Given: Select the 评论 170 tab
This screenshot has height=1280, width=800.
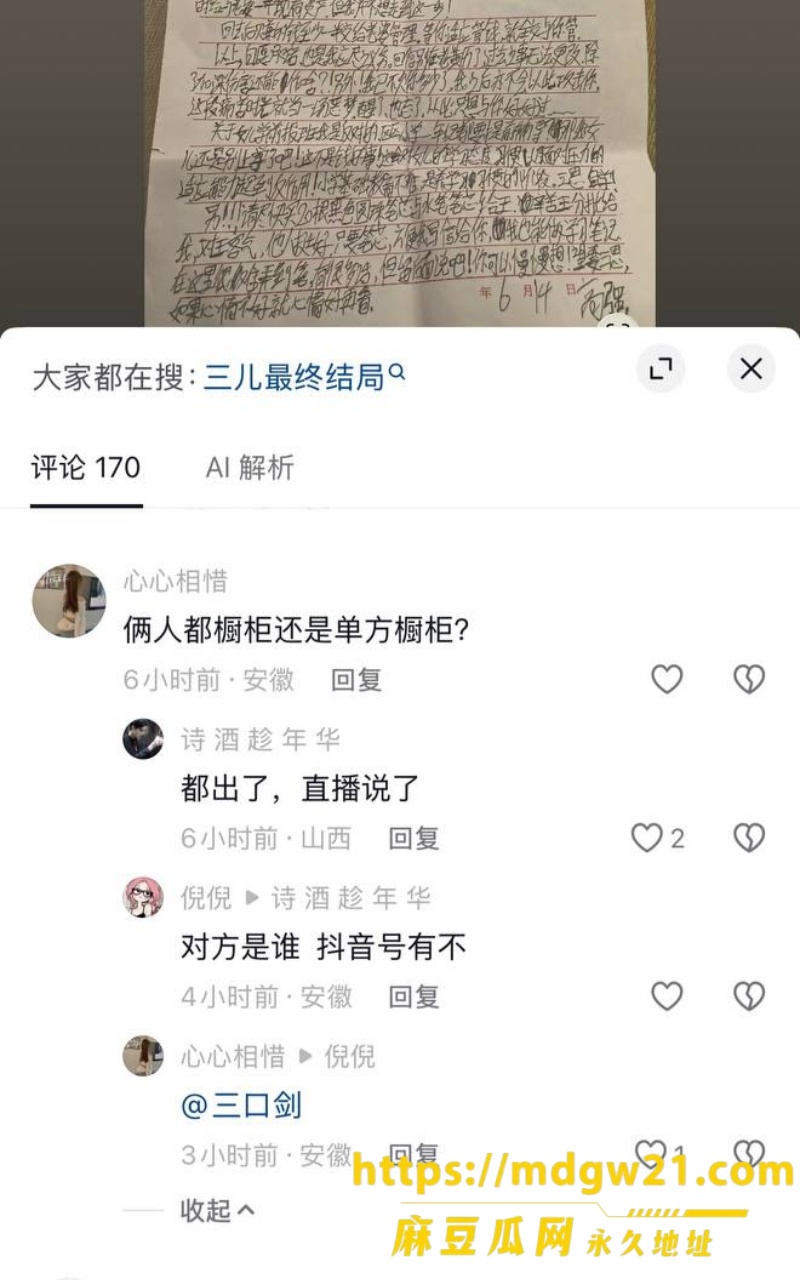Looking at the screenshot, I should click(86, 468).
